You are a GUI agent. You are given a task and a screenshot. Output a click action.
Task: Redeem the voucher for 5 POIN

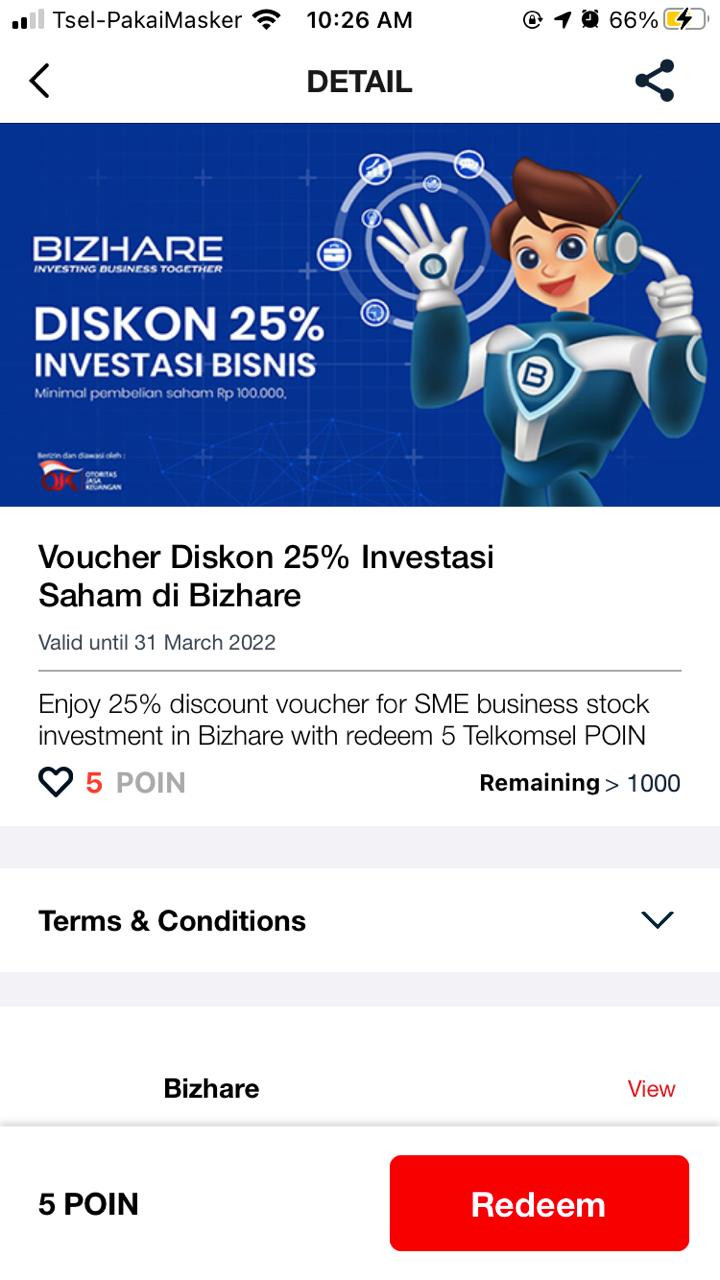539,1204
